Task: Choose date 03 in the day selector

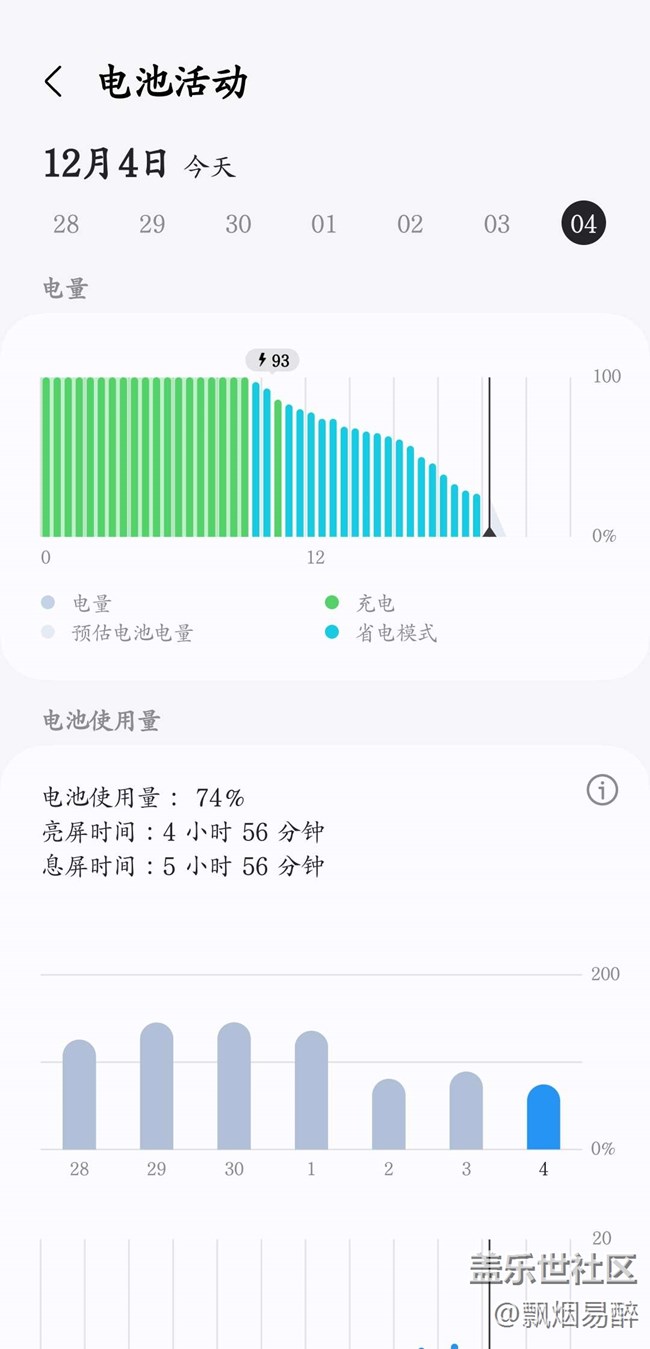Action: (x=497, y=224)
